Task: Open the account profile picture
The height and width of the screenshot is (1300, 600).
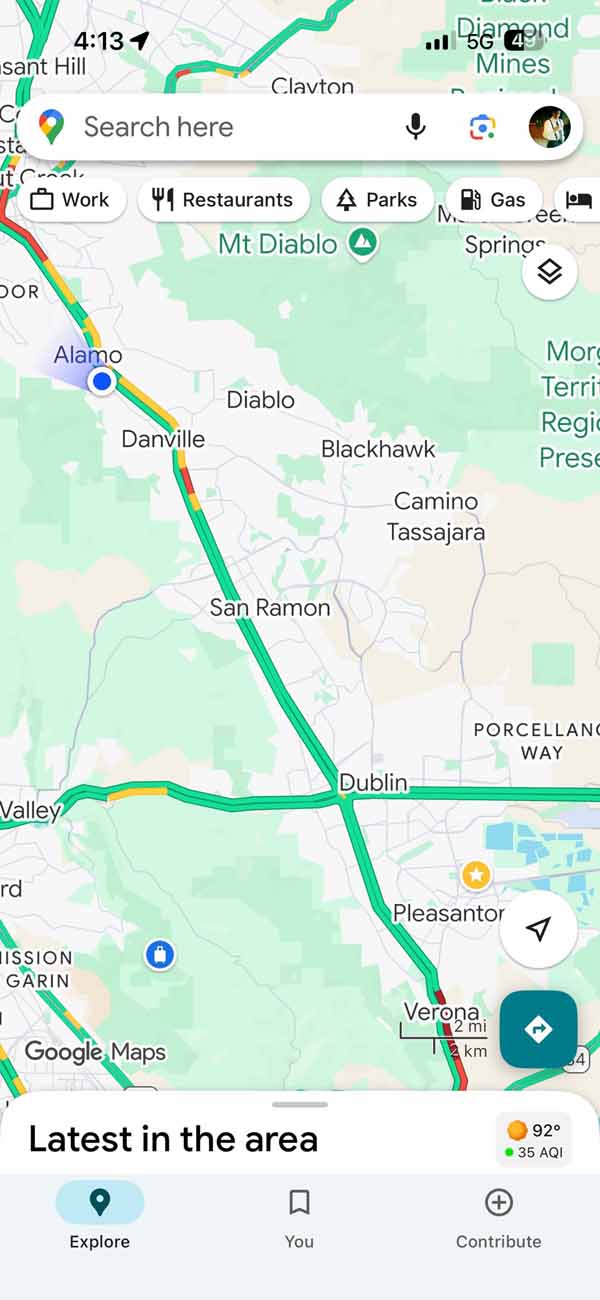Action: click(549, 127)
